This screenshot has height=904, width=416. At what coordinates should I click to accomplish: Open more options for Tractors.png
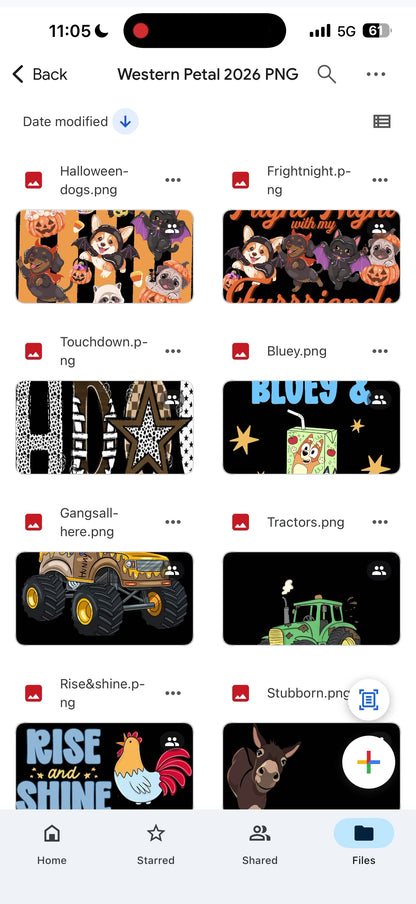(x=380, y=522)
